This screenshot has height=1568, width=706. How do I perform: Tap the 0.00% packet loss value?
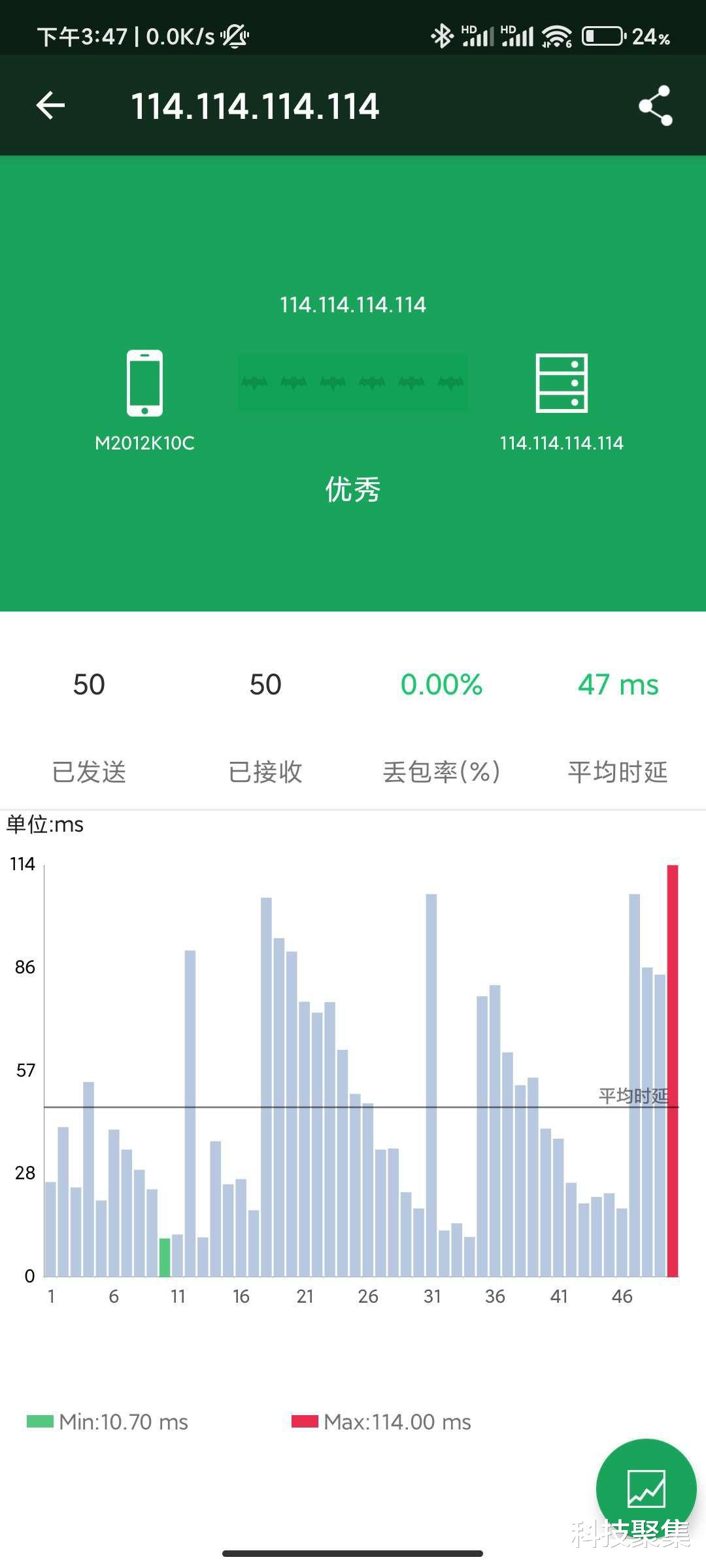click(442, 685)
